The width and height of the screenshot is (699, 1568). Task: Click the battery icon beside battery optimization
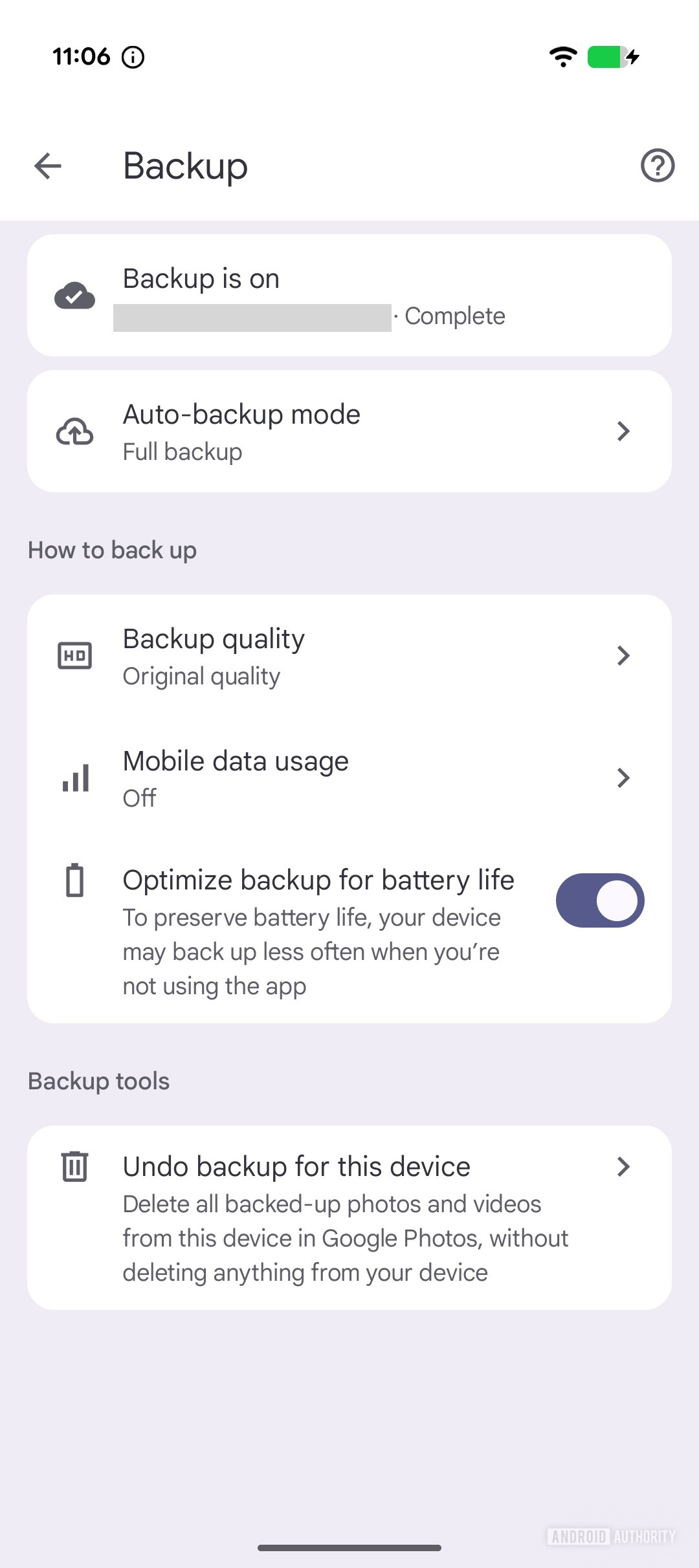pyautogui.click(x=75, y=882)
